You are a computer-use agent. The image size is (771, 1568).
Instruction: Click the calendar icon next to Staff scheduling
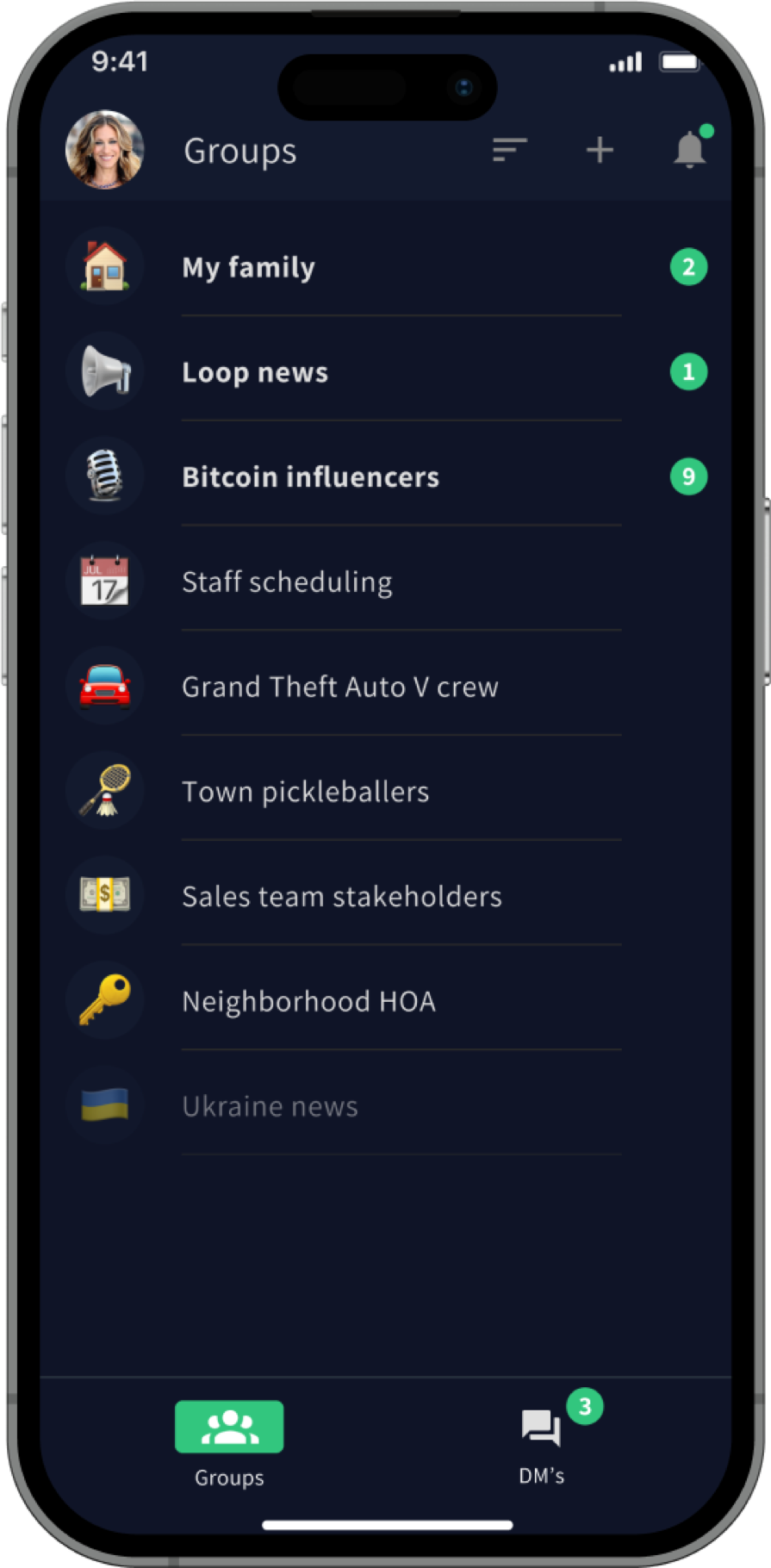(104, 581)
